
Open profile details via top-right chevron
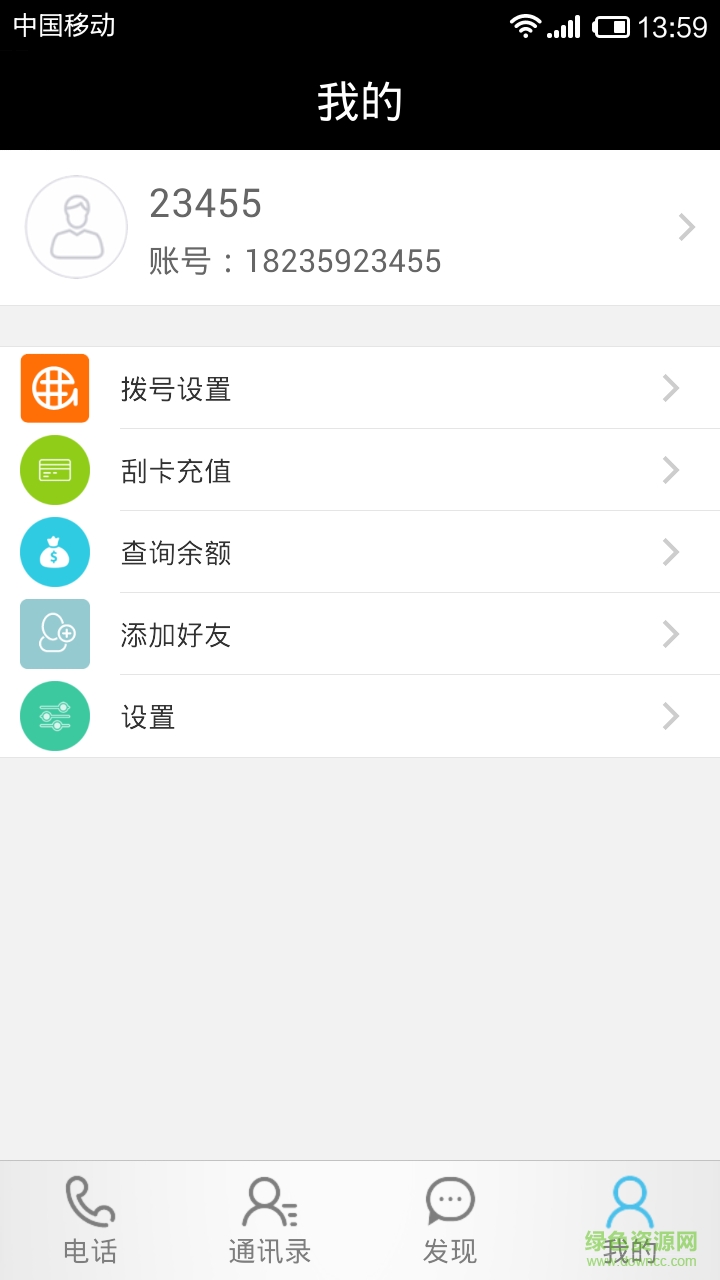tap(686, 227)
